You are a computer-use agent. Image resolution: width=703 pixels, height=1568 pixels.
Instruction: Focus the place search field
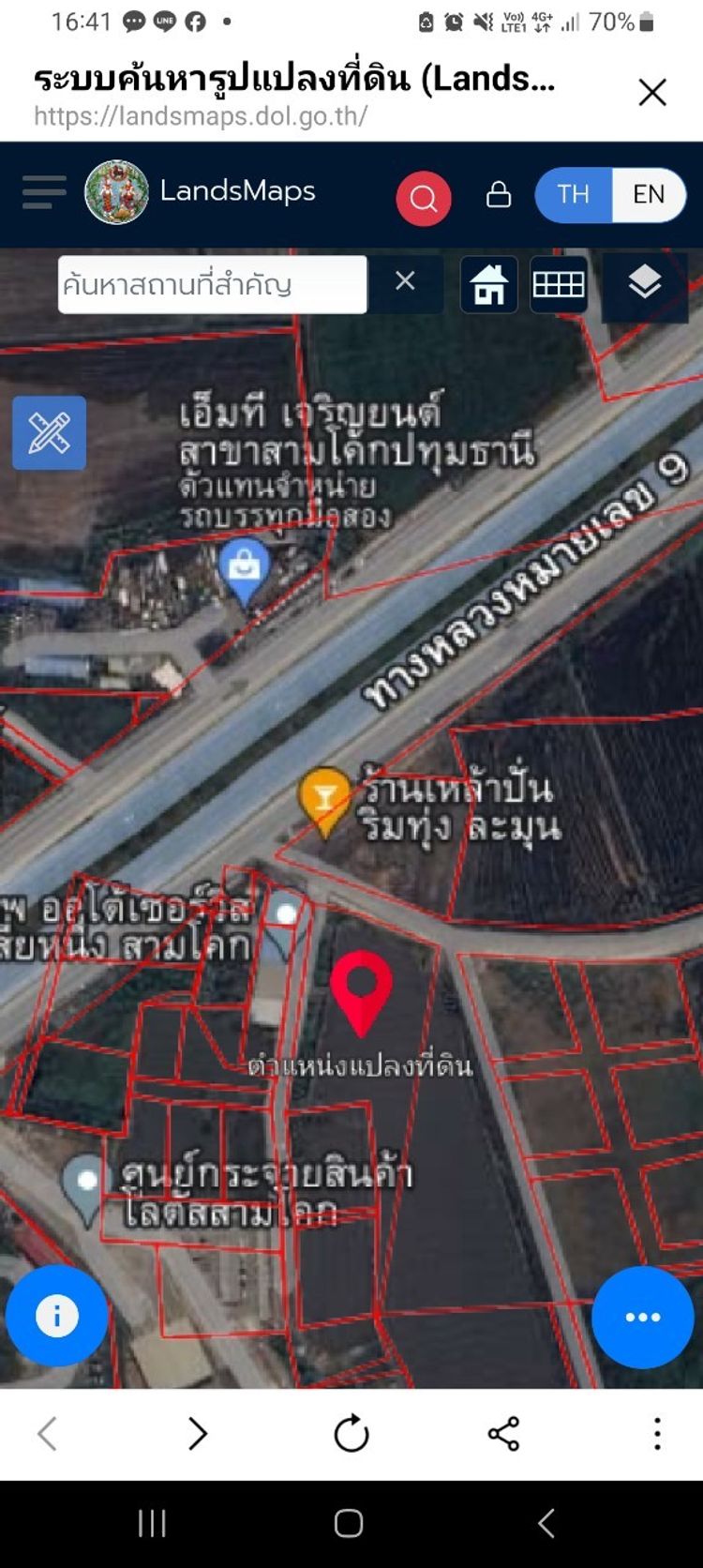(212, 284)
